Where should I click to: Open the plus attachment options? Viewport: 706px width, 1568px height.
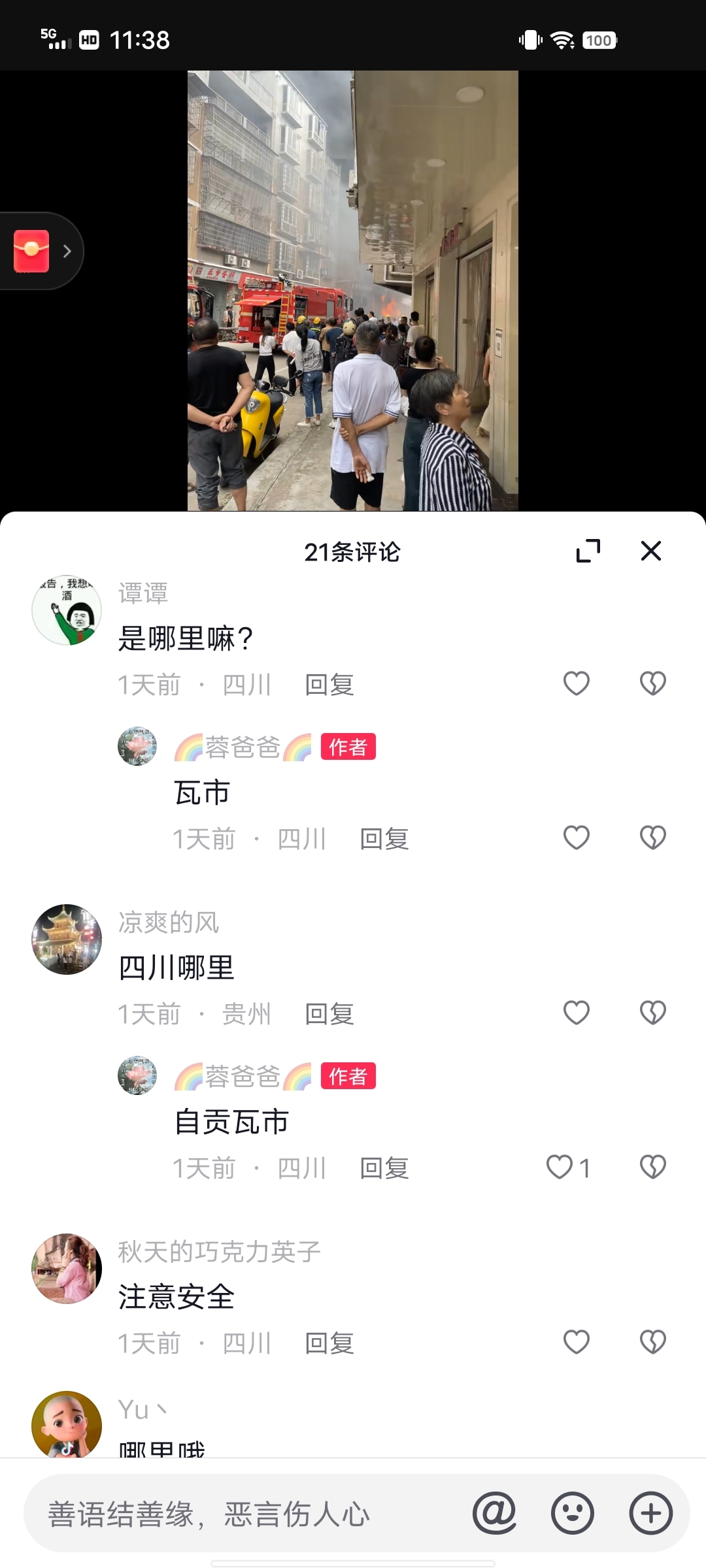click(650, 1513)
